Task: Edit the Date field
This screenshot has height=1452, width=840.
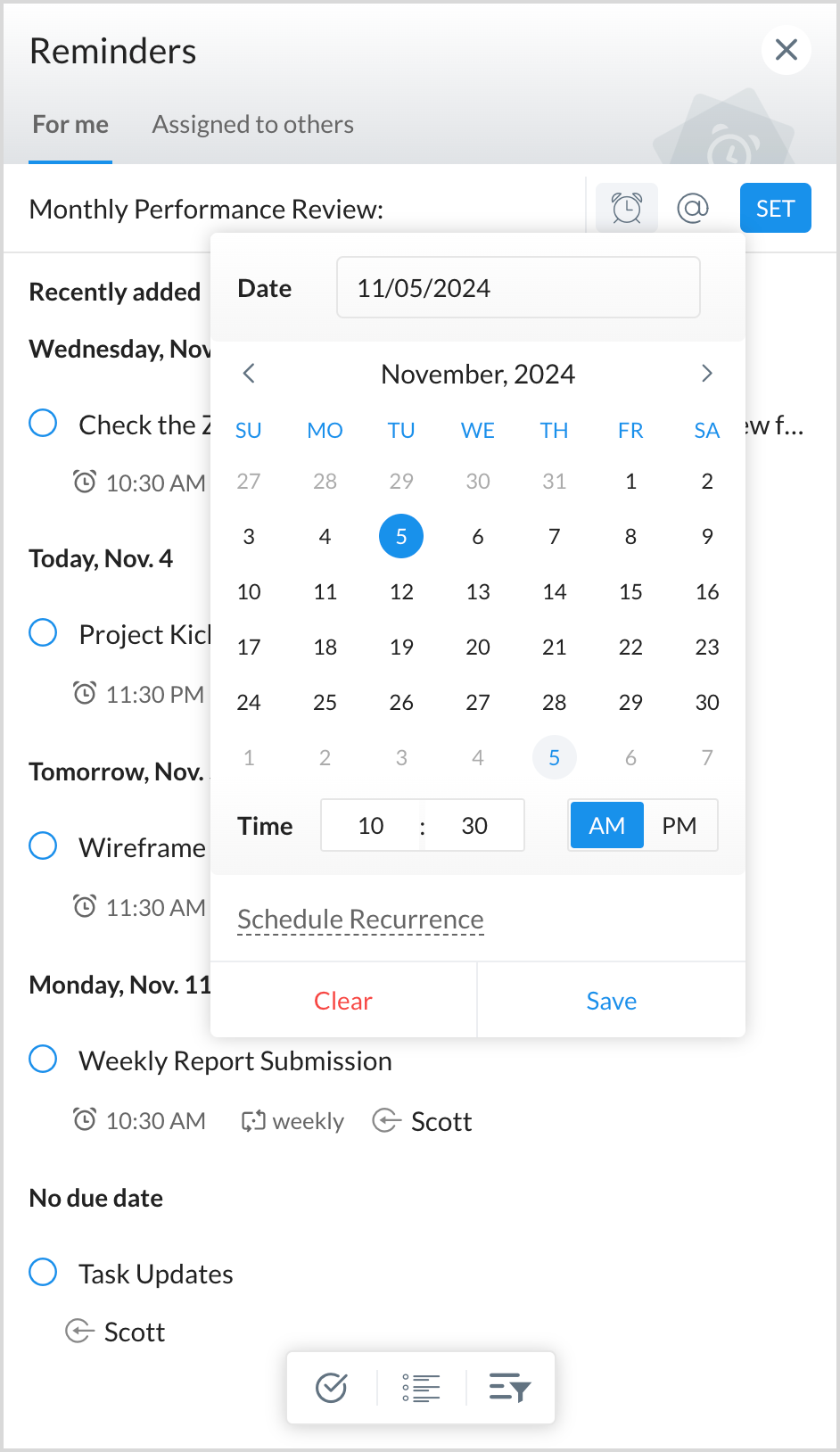Action: 517,288
